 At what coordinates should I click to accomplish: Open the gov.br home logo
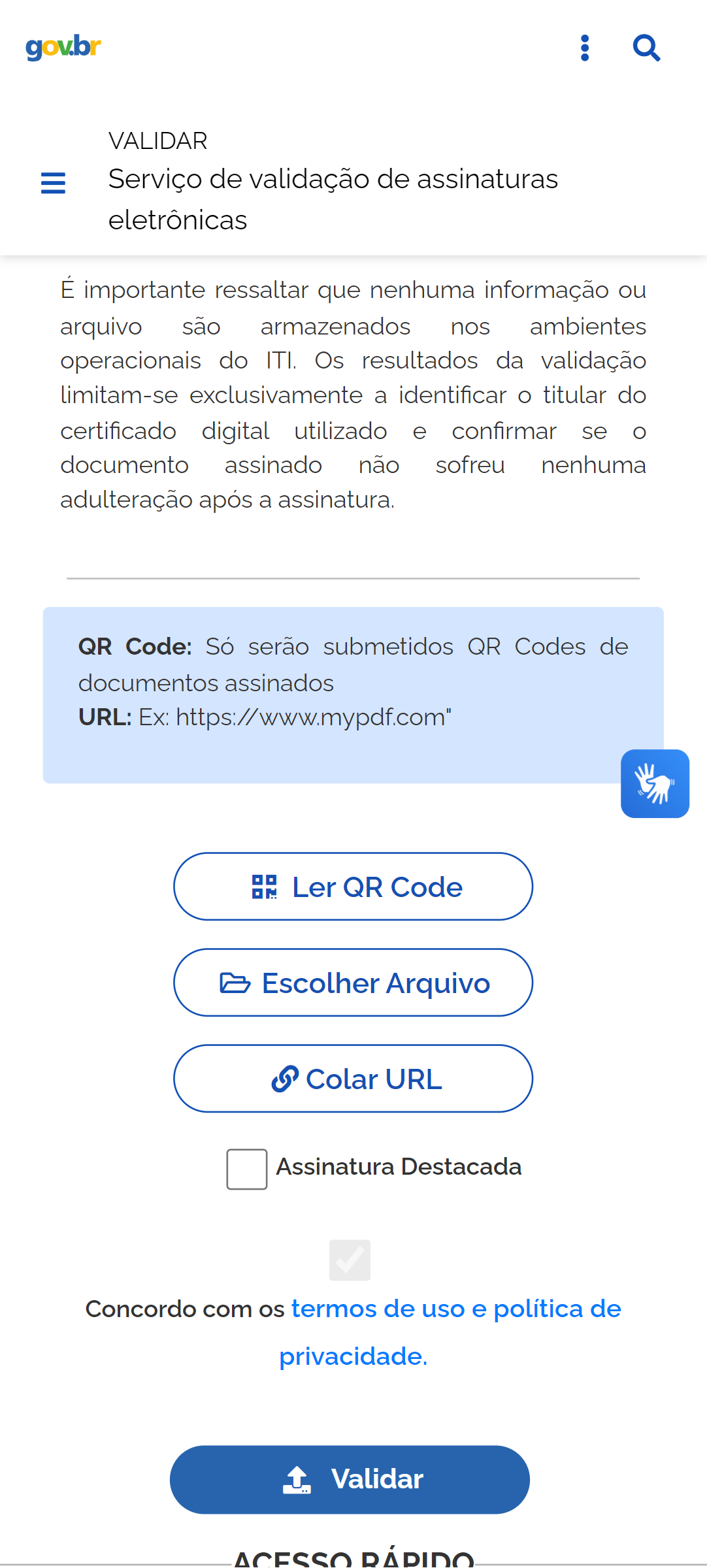[63, 47]
